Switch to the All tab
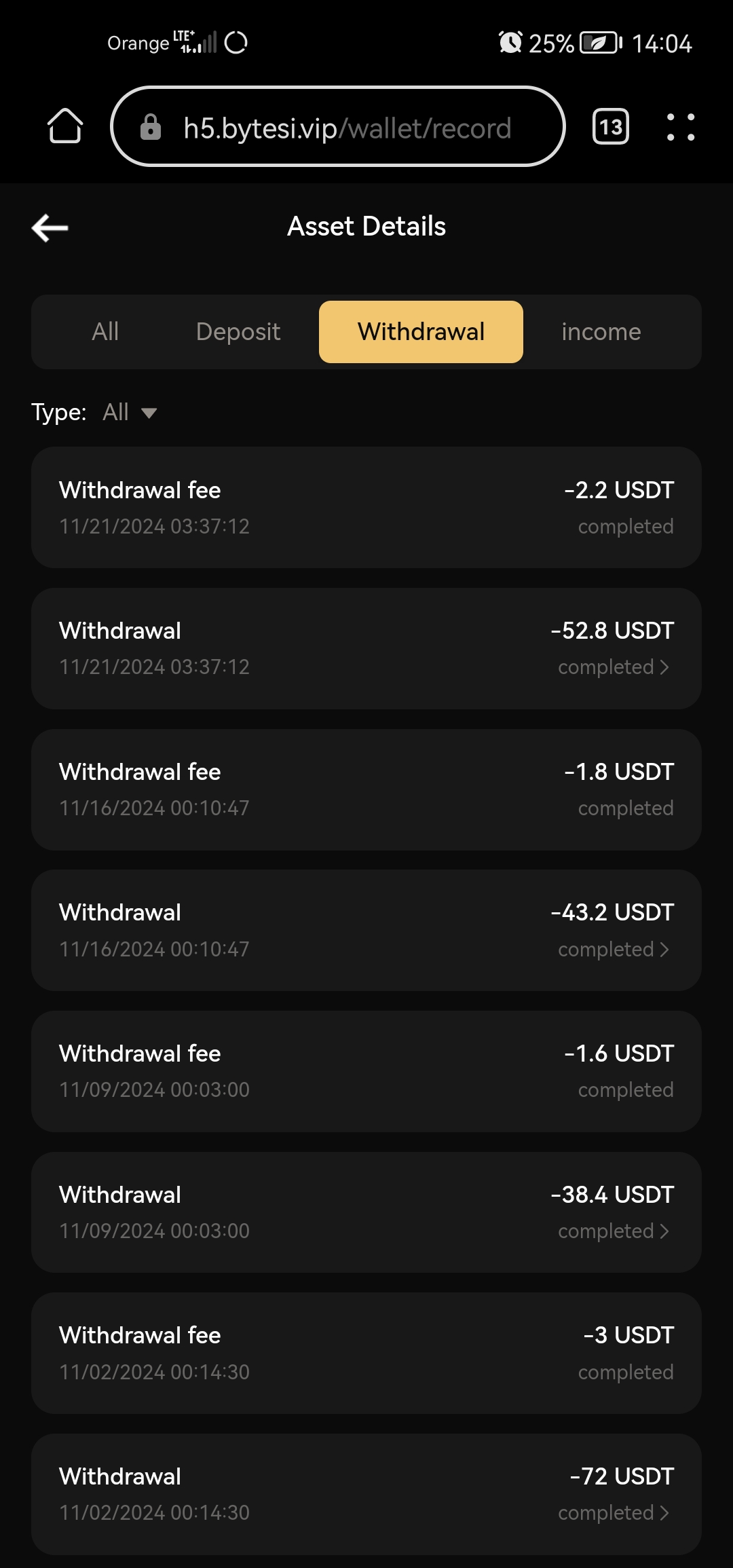The image size is (733, 1568). (105, 332)
